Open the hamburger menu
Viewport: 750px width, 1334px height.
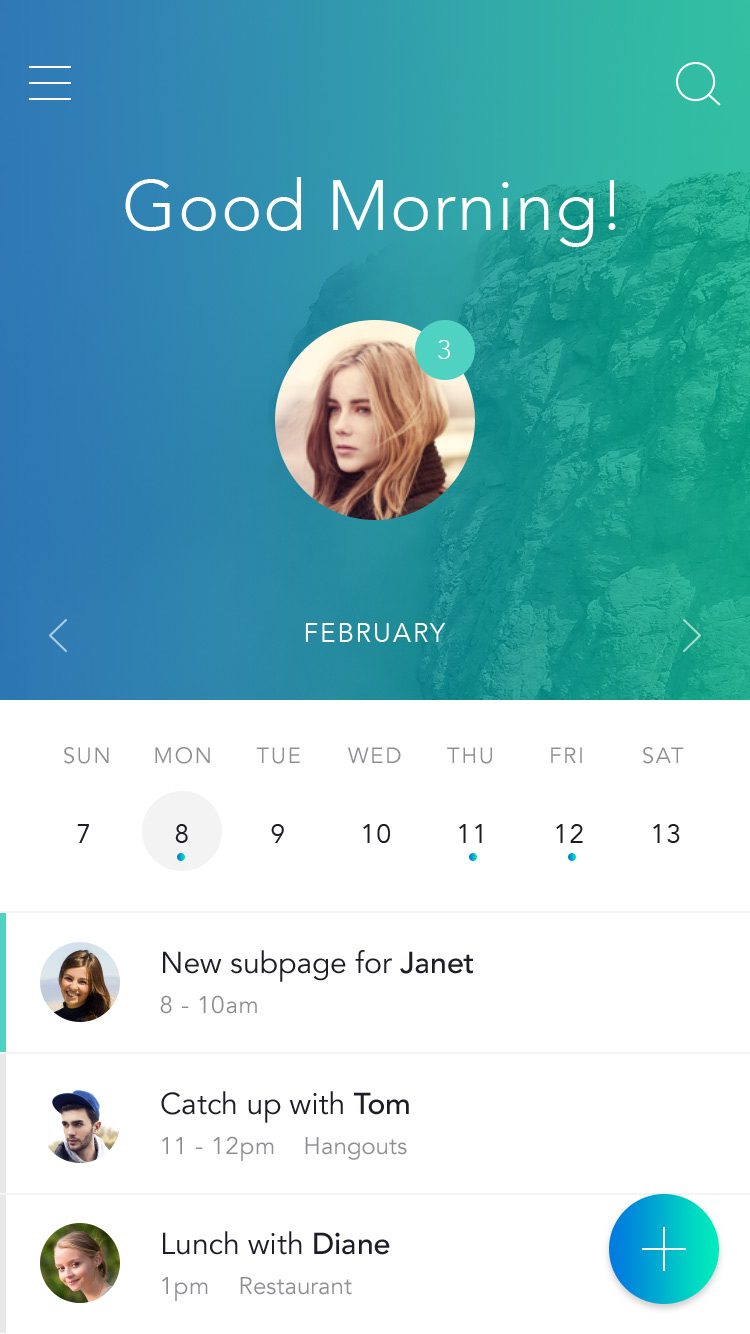(x=50, y=83)
